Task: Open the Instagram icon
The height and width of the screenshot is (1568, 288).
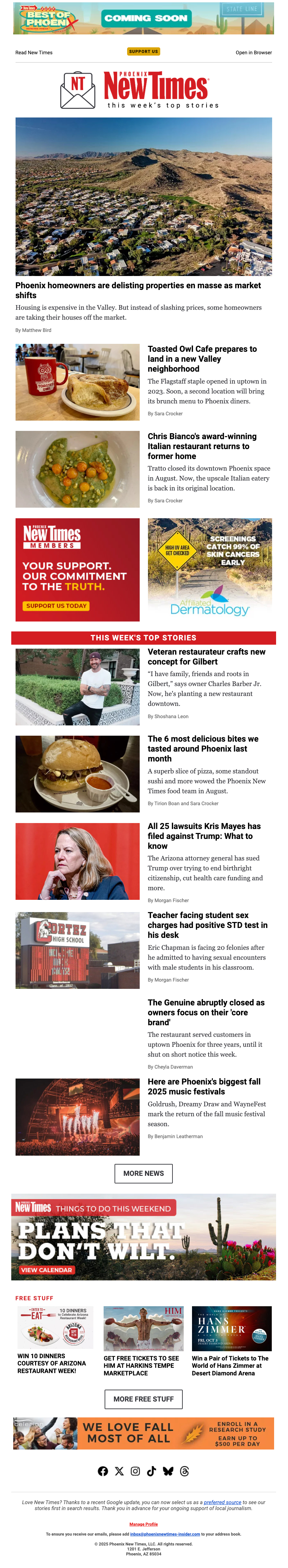Action: [135, 1471]
